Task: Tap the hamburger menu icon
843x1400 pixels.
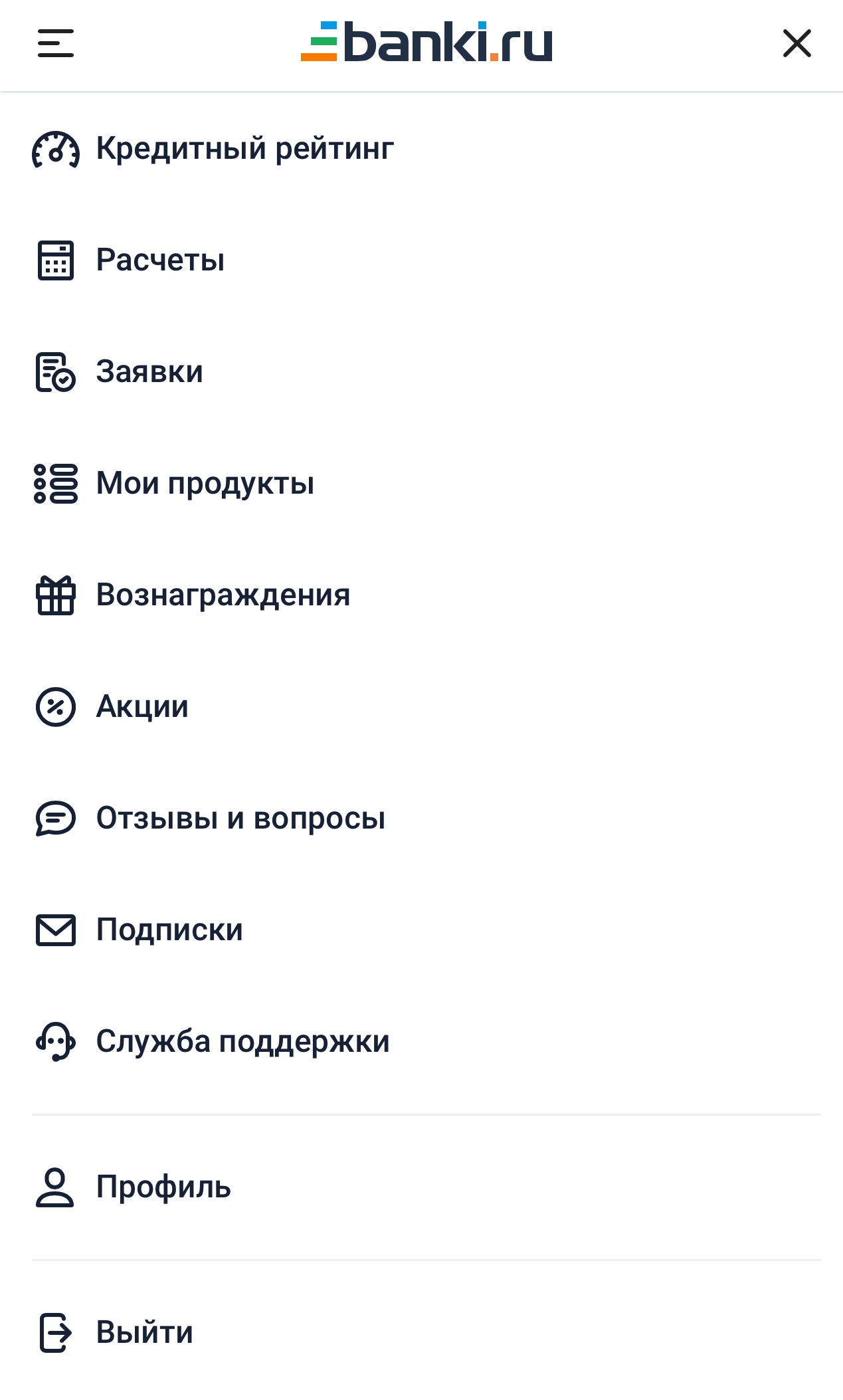Action: [x=56, y=43]
